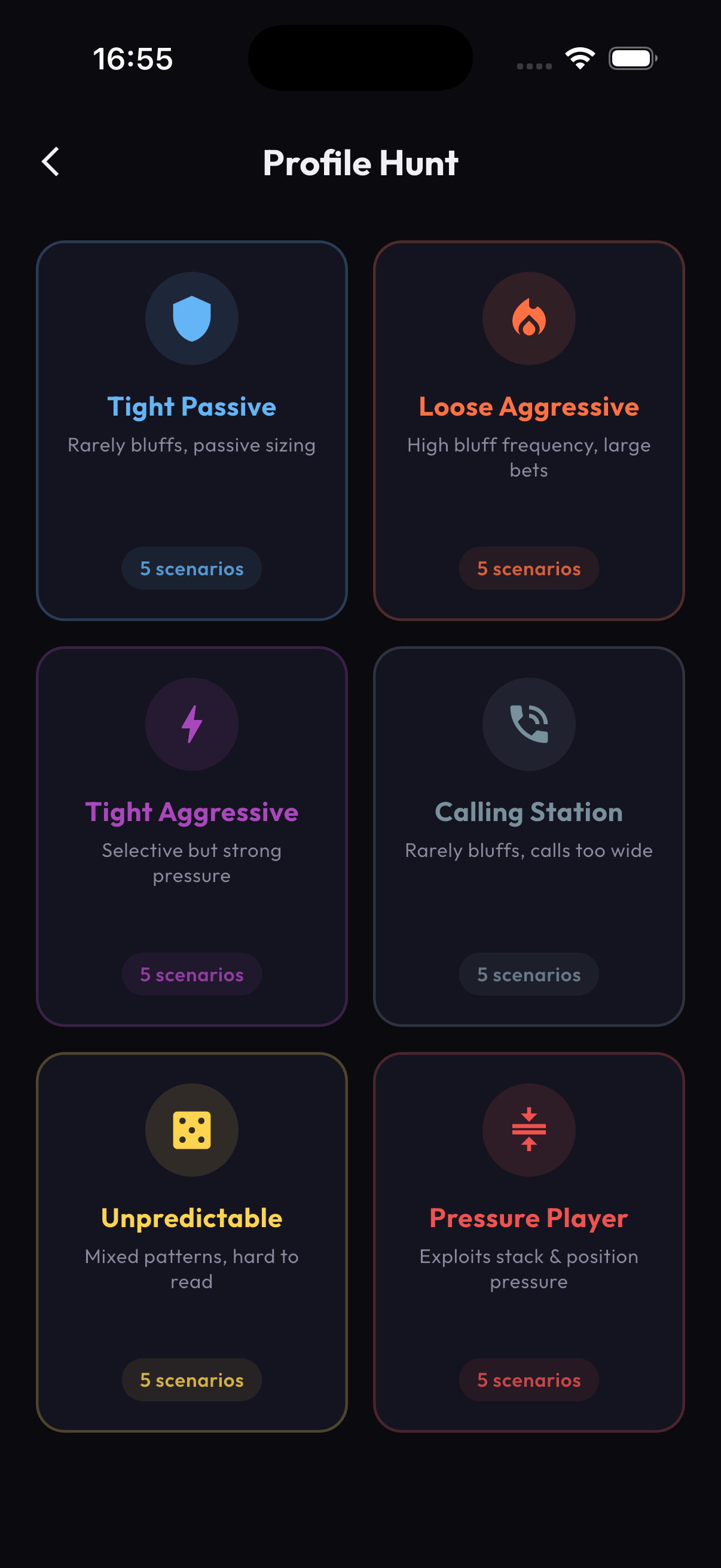
Task: Select the shield icon on Tight Passive card
Action: coord(192,318)
